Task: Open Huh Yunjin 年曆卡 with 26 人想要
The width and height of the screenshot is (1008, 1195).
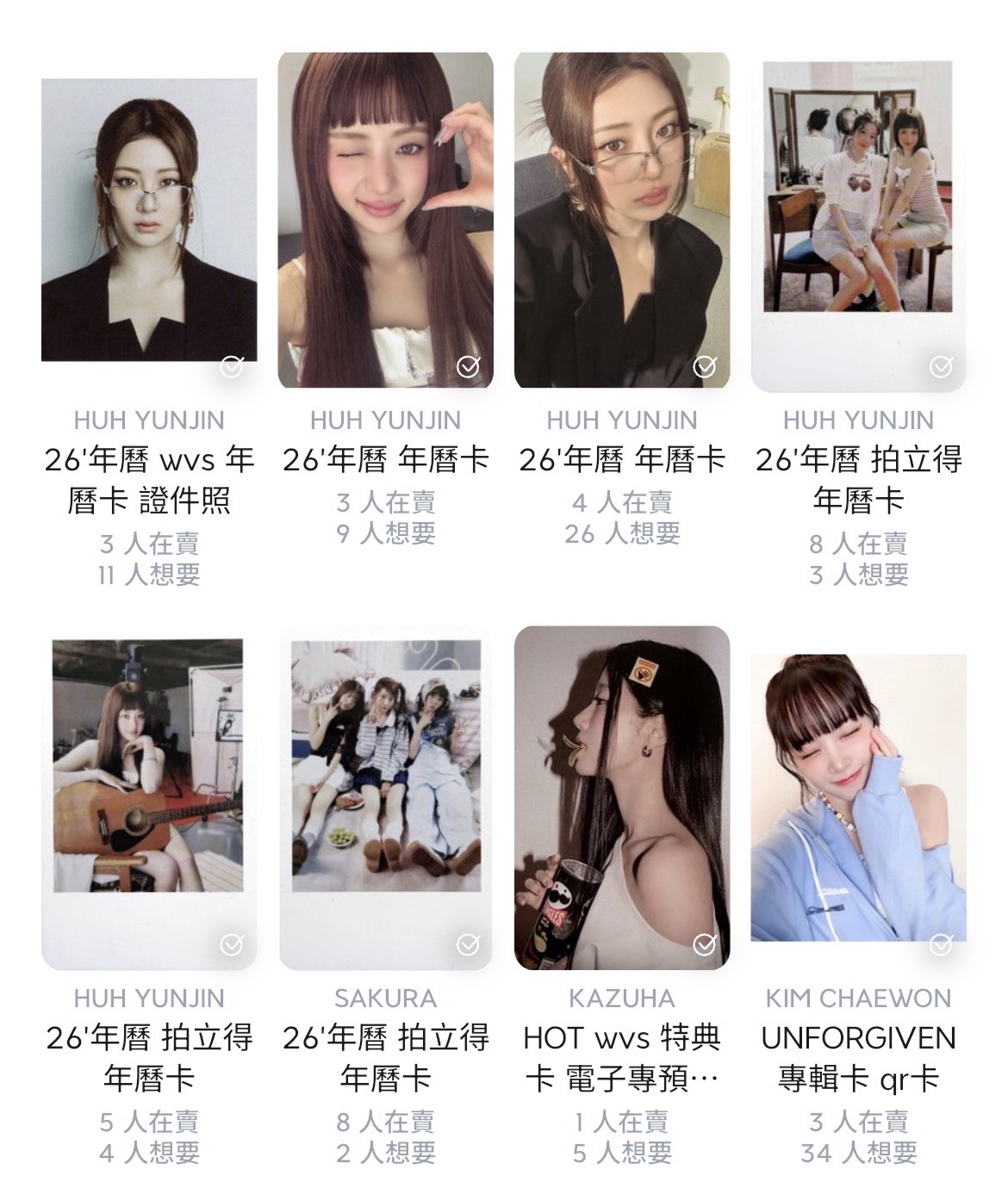Action: (x=621, y=221)
